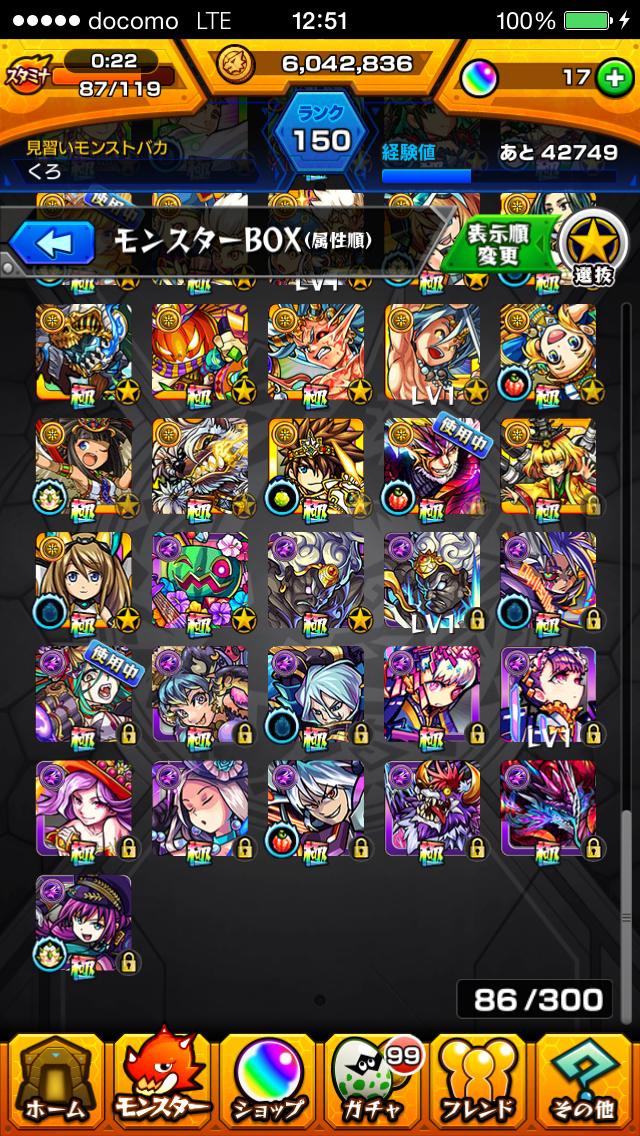The height and width of the screenshot is (1136, 640).
Task: Open the last purple-haired monster with cap
Action: 83,922
